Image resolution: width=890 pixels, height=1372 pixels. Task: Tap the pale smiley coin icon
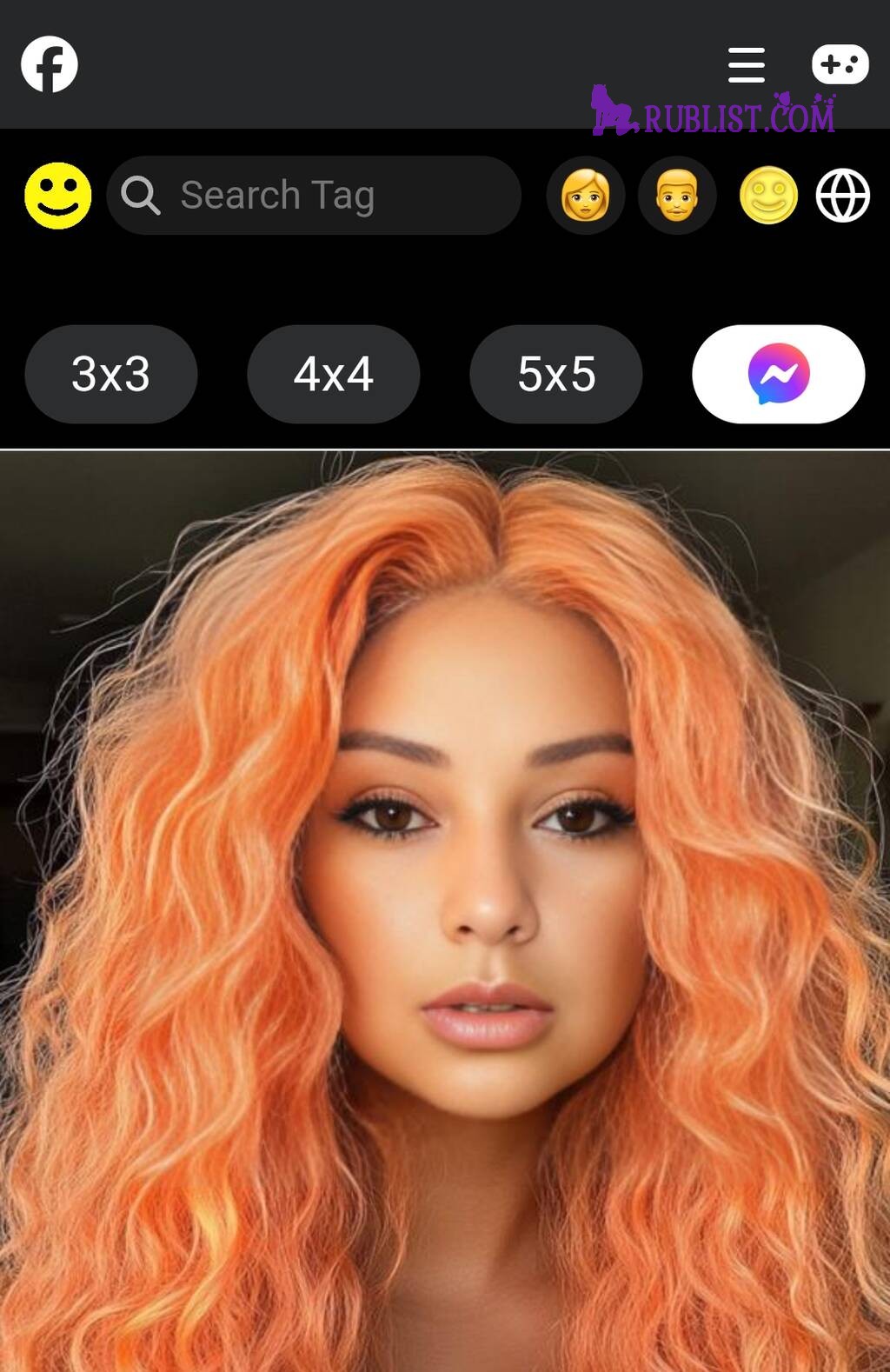(x=768, y=196)
